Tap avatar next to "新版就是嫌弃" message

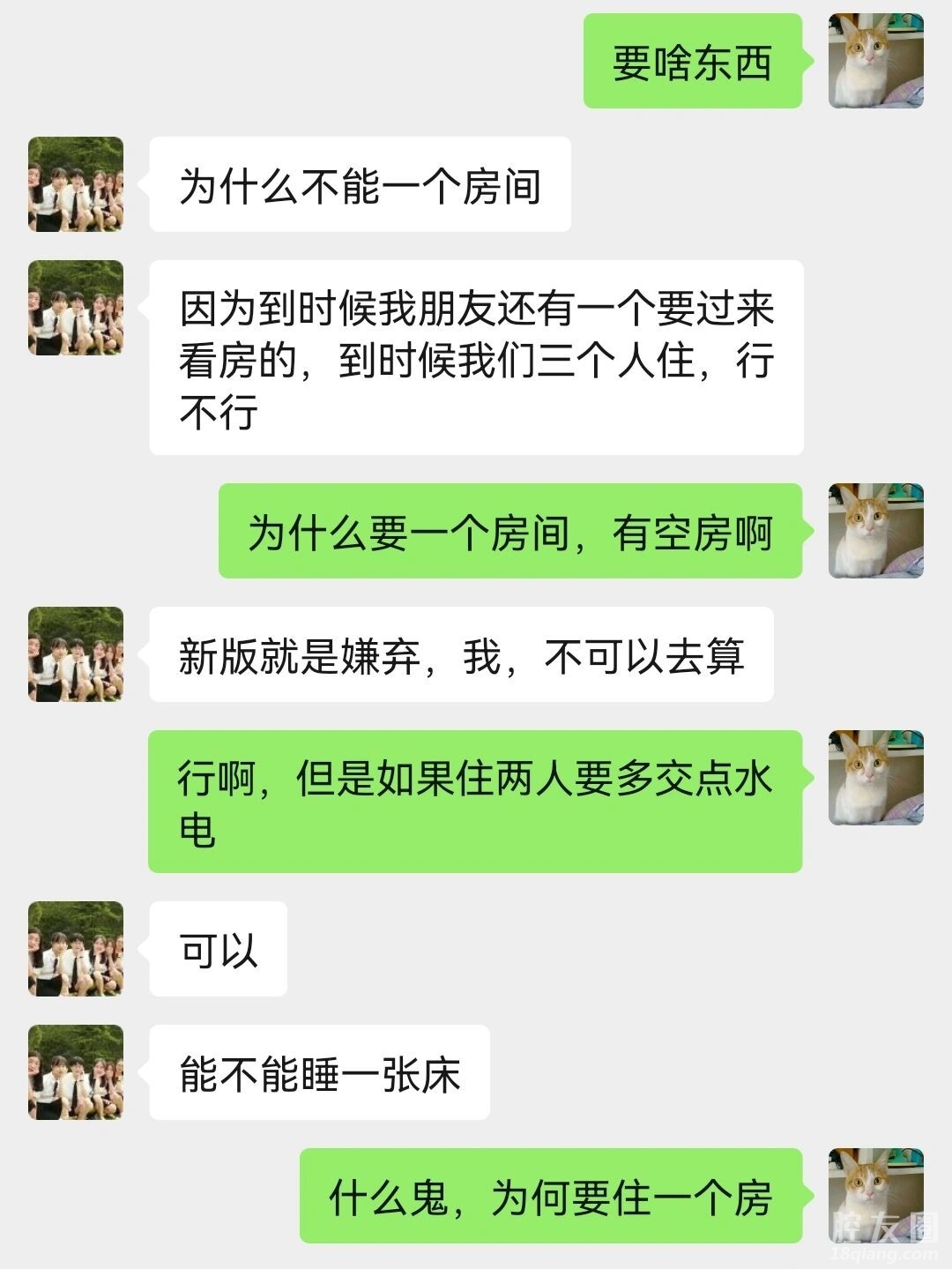click(x=76, y=654)
